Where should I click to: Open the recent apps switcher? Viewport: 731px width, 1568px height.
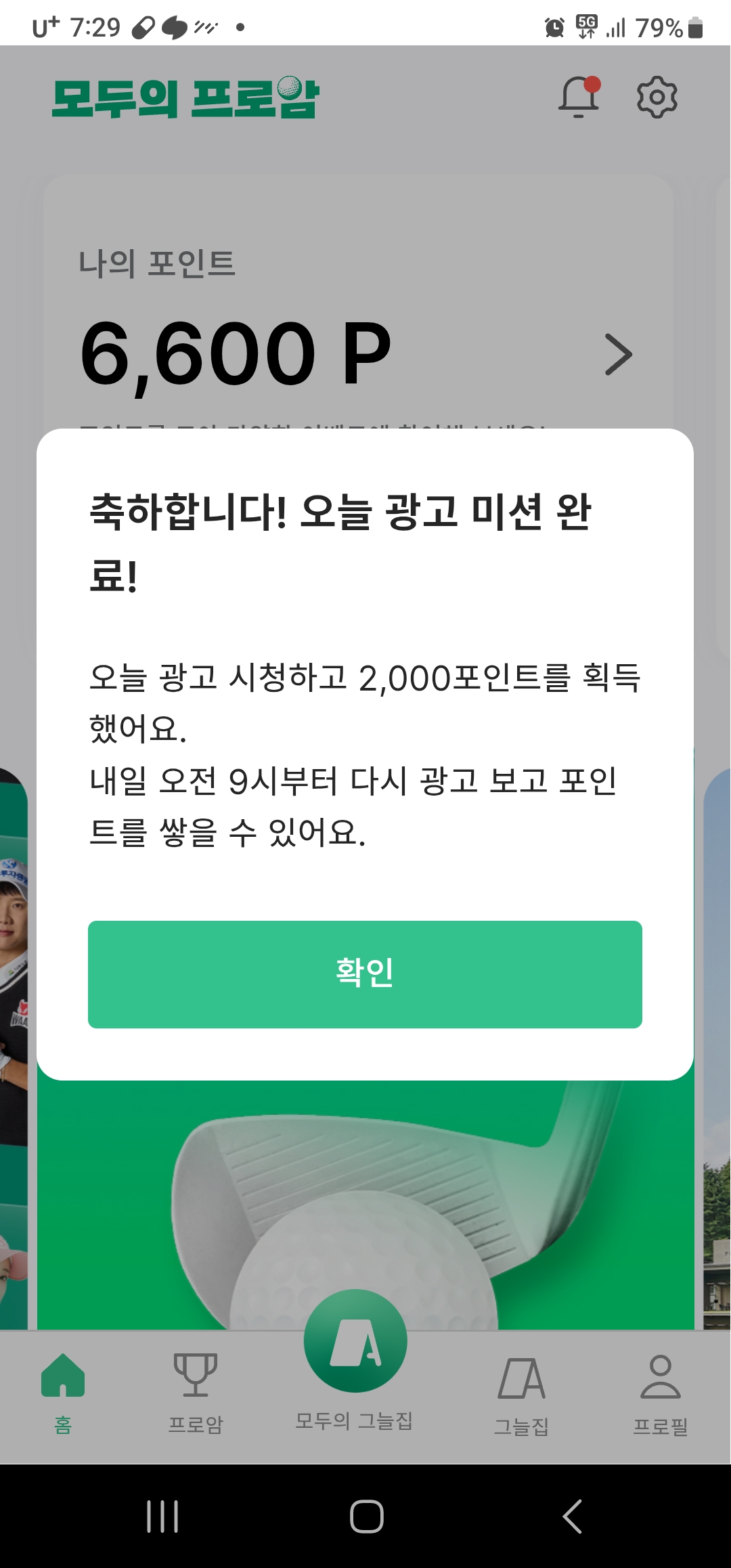coord(162,1516)
